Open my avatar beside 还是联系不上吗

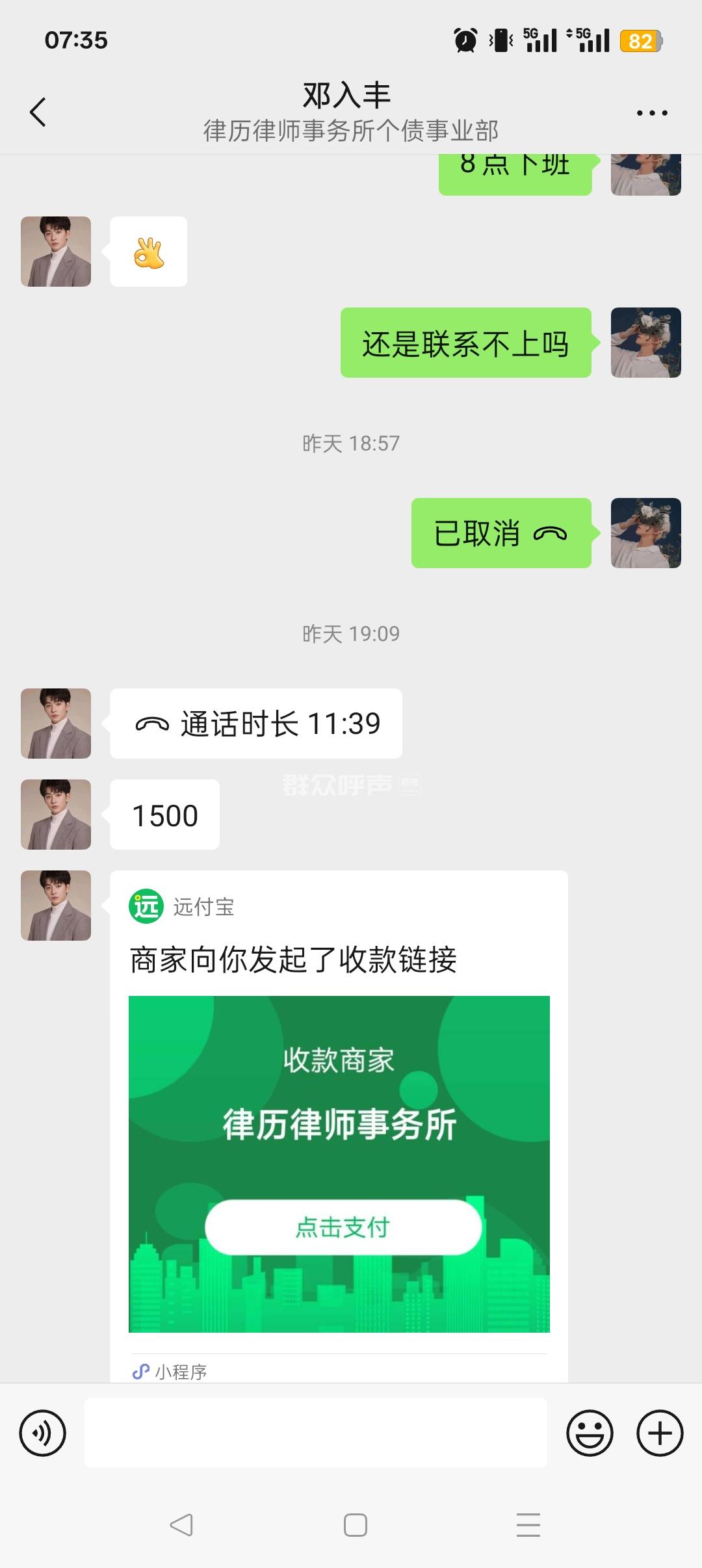(645, 343)
